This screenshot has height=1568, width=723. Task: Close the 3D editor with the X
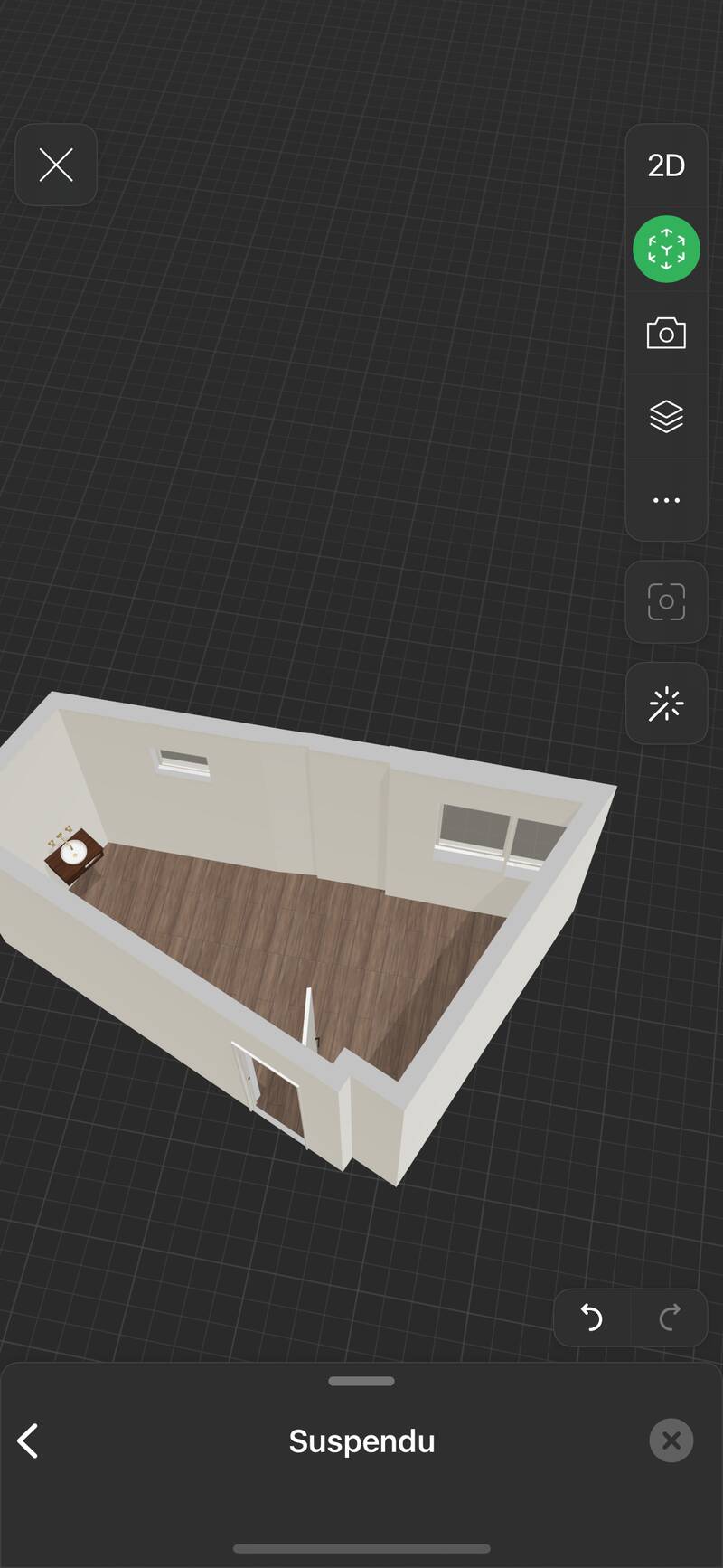pyautogui.click(x=56, y=165)
